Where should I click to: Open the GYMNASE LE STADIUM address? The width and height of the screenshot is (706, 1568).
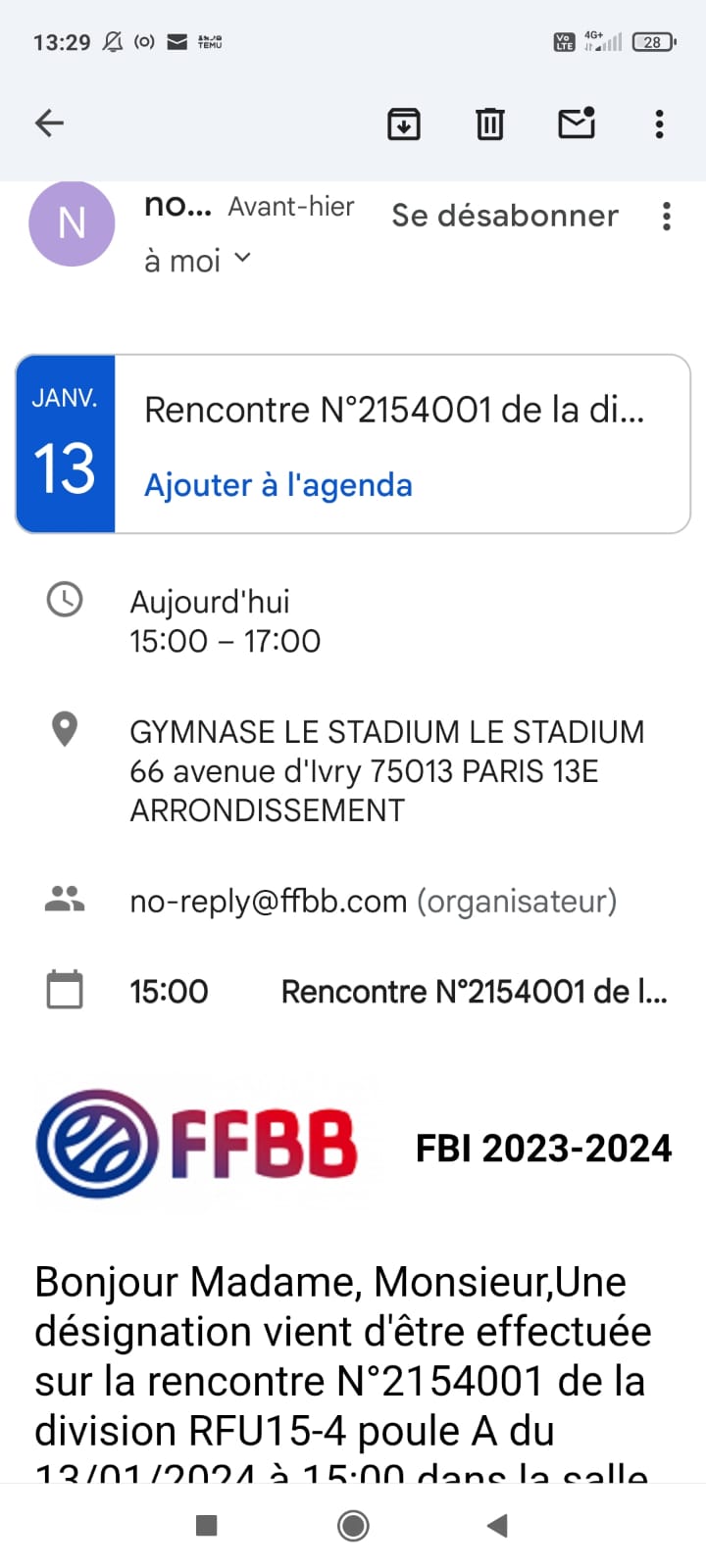point(386,771)
